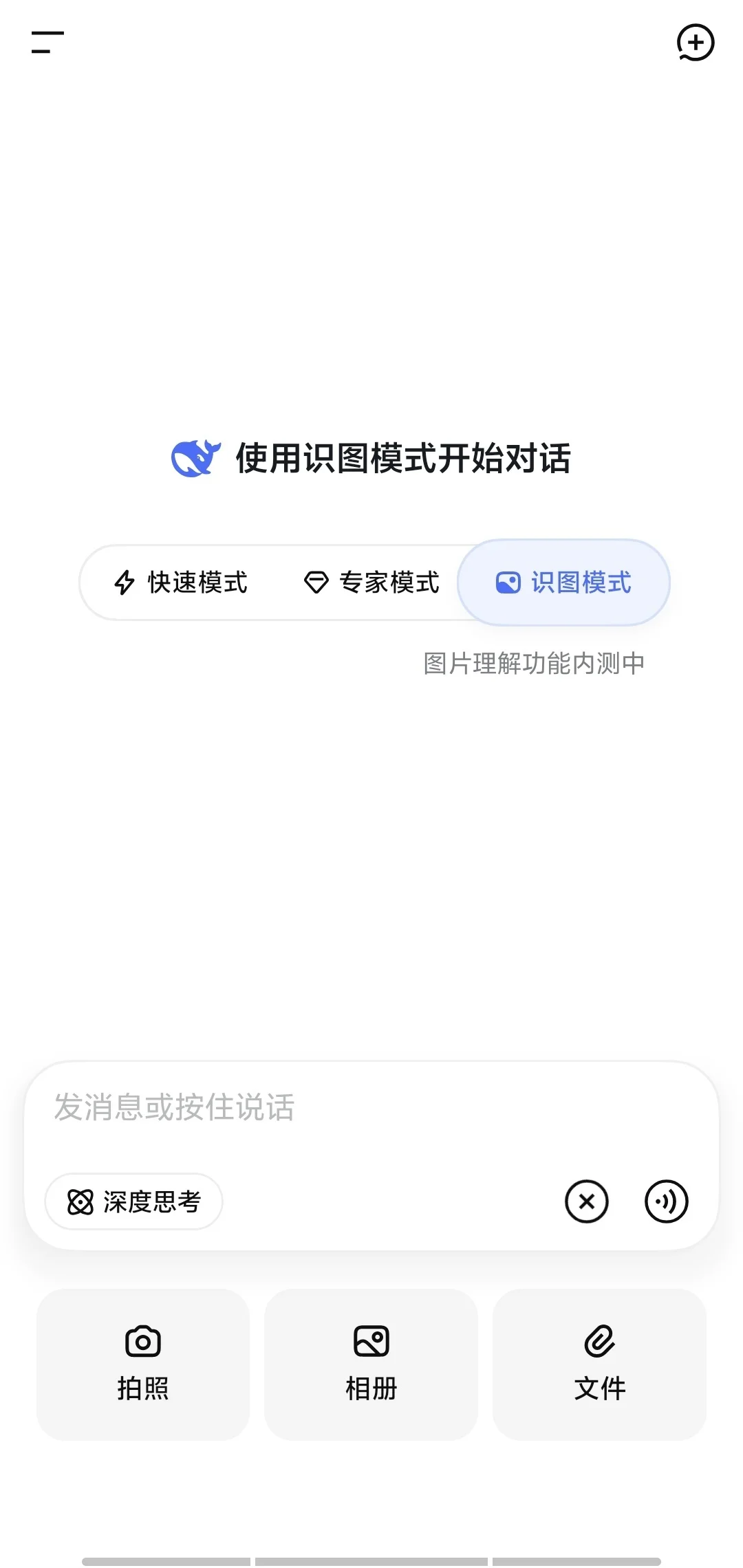The image size is (743, 1568).
Task: Choose the 识图模式 option
Action: [564, 582]
